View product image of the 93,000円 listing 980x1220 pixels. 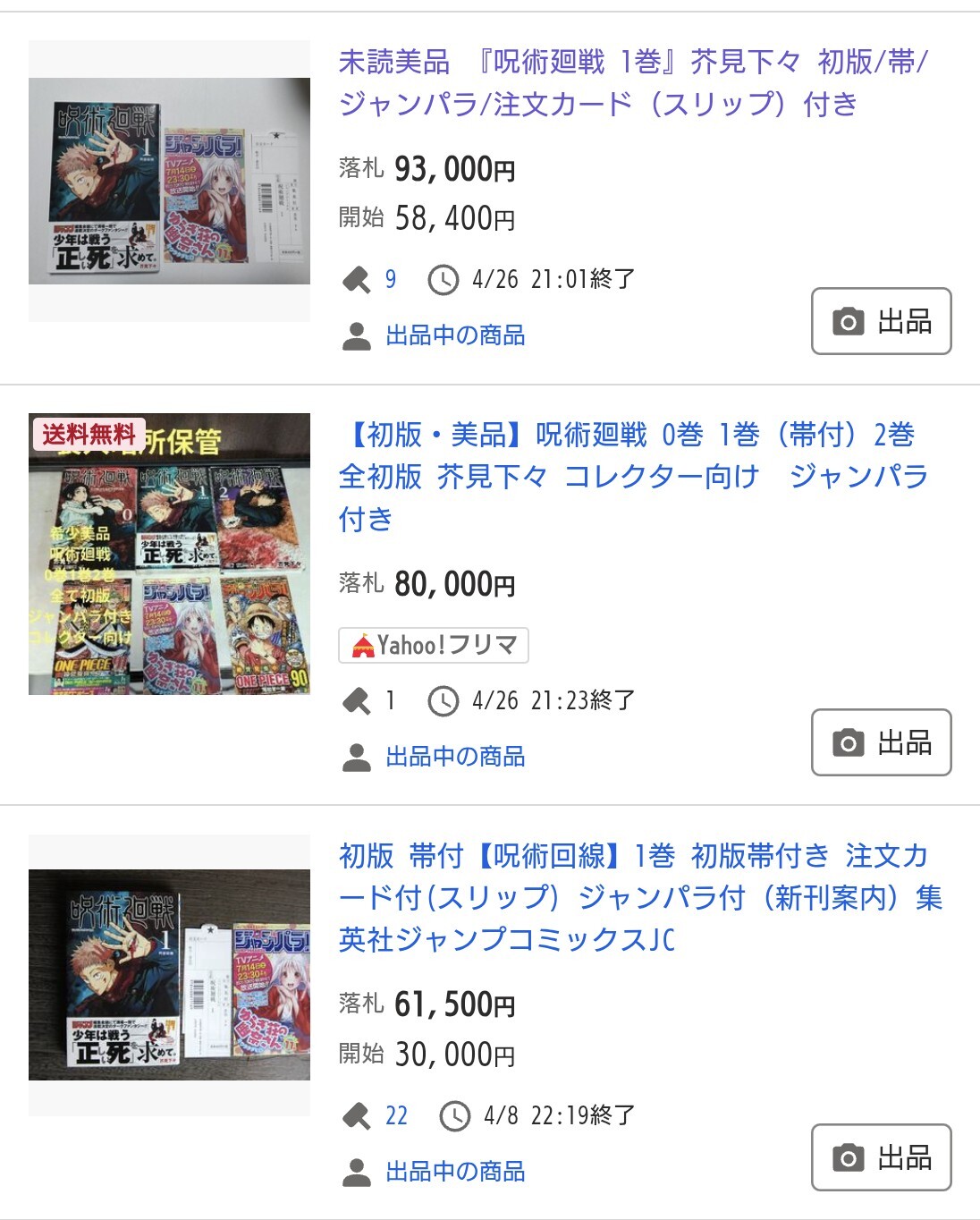(x=169, y=181)
